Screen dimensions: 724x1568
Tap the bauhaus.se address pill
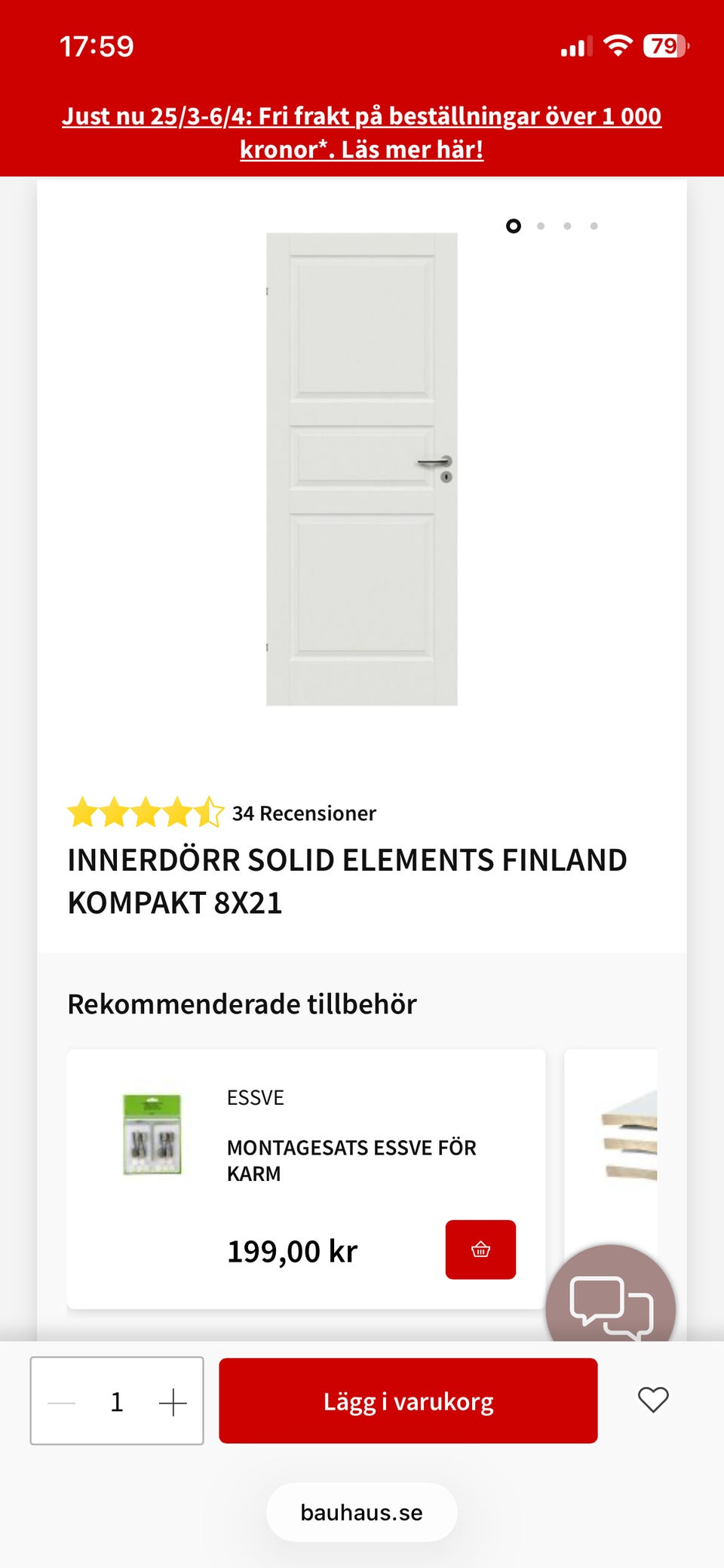[x=361, y=1512]
